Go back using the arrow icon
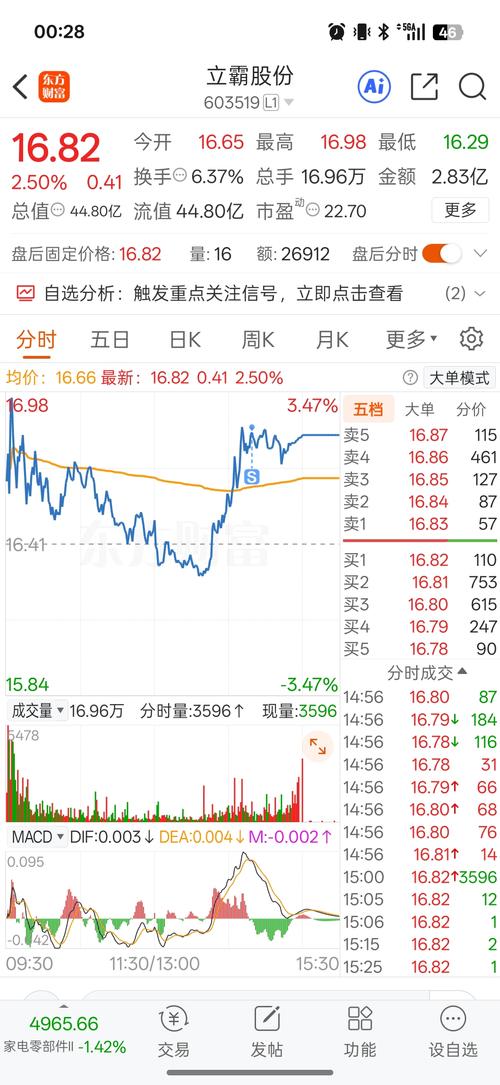 pyautogui.click(x=20, y=87)
